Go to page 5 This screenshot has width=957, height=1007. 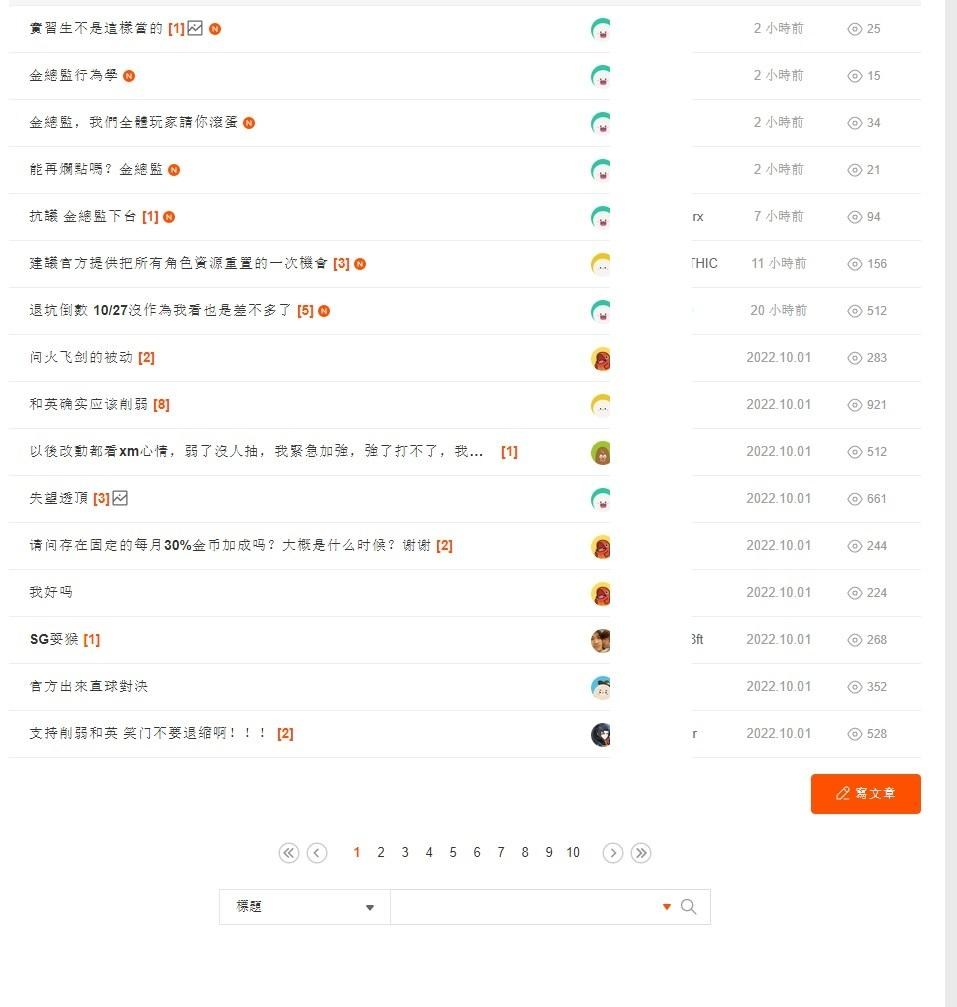453,853
